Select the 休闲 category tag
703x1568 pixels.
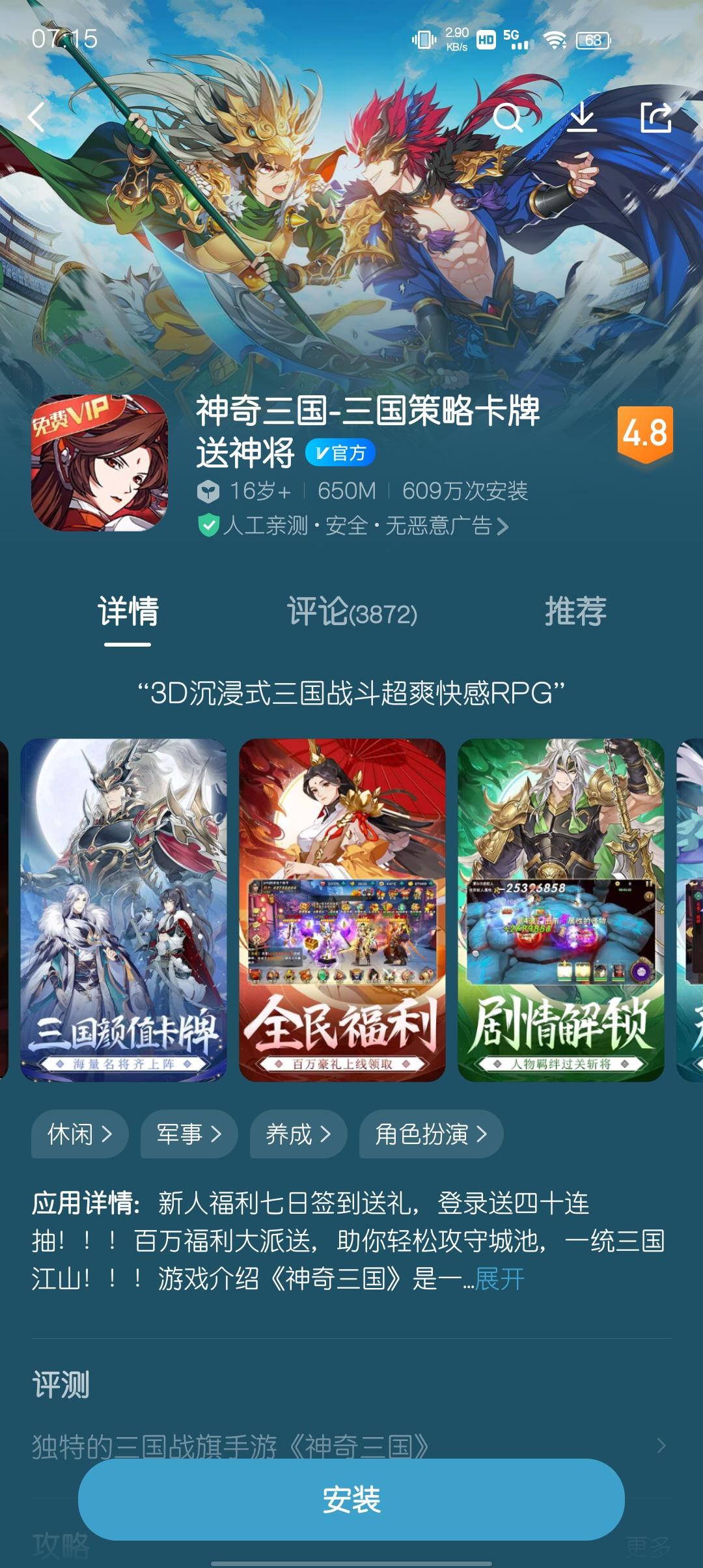[79, 1134]
